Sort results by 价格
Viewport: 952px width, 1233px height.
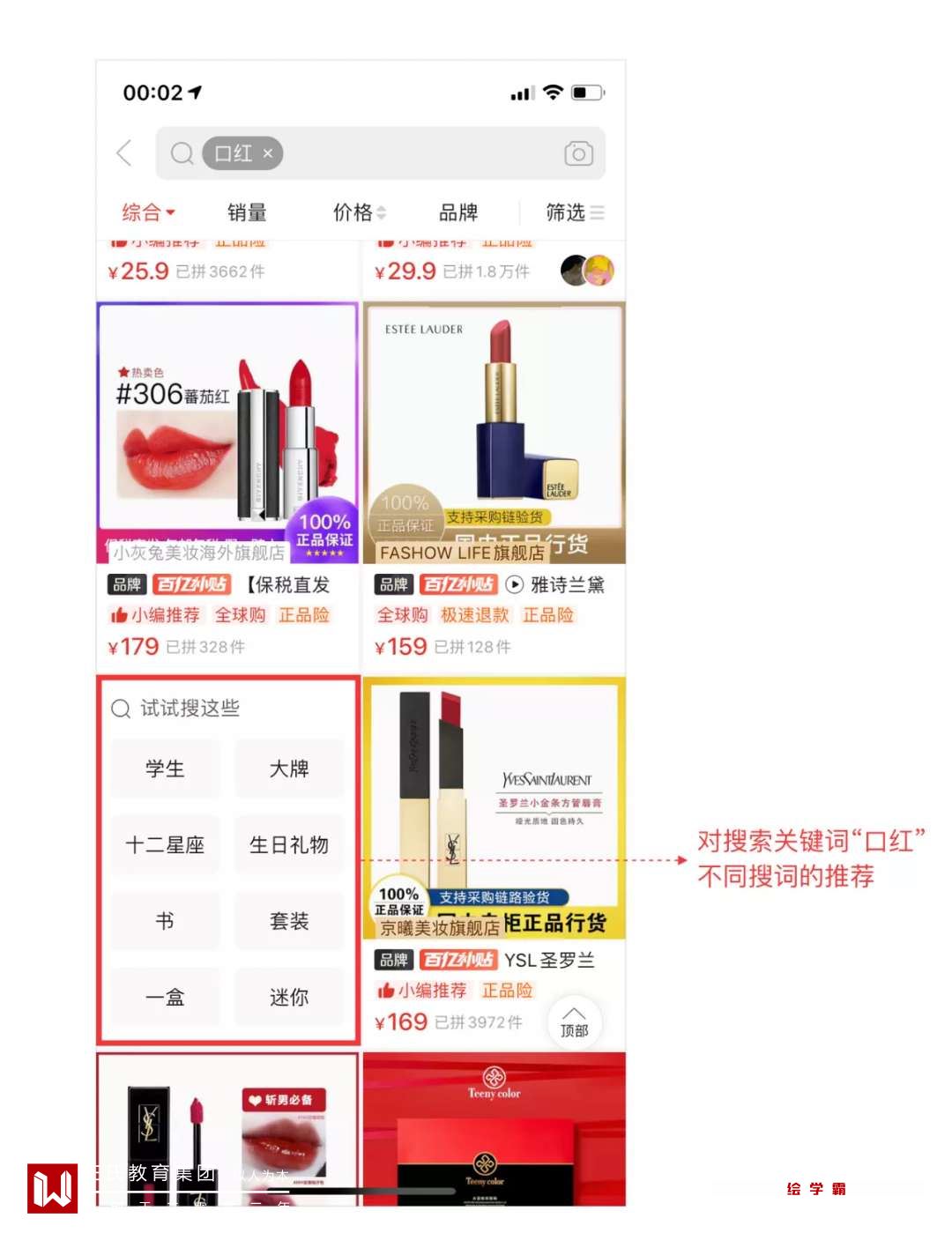click(358, 212)
